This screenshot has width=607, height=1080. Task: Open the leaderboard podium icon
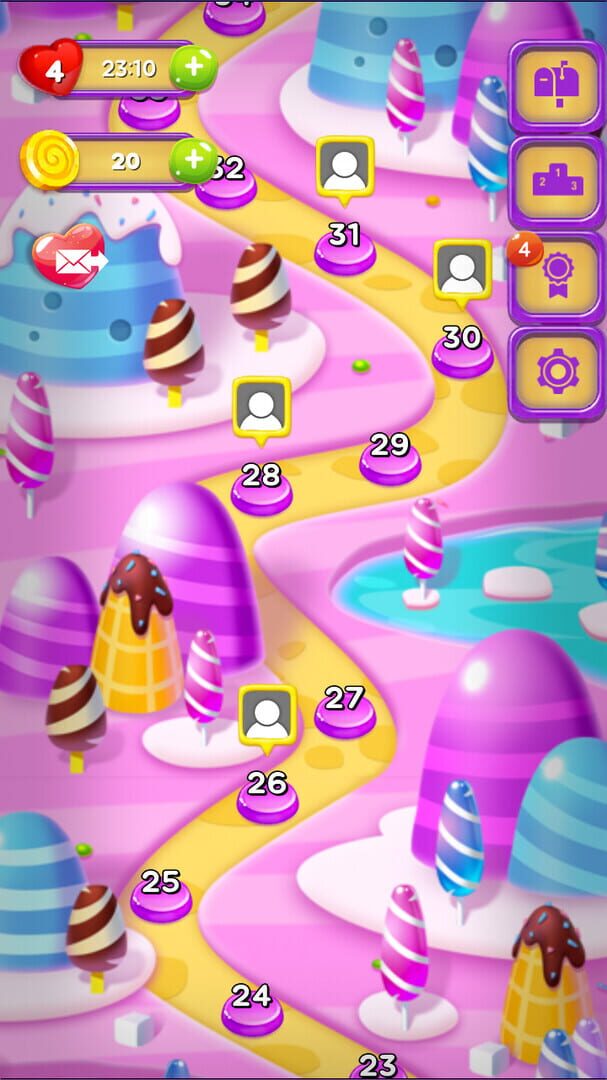[556, 182]
